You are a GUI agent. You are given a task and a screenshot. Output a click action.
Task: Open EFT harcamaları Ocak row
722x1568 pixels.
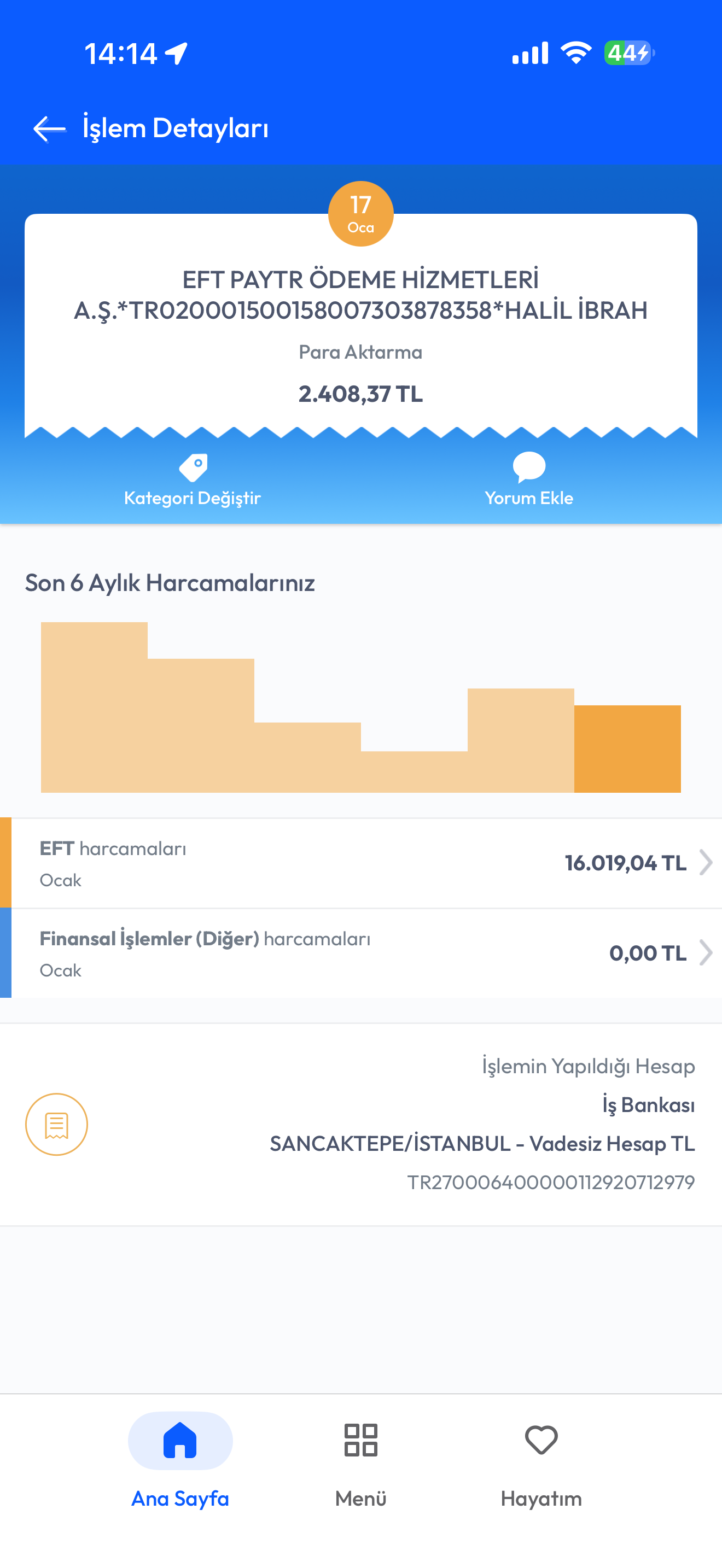pos(361,863)
